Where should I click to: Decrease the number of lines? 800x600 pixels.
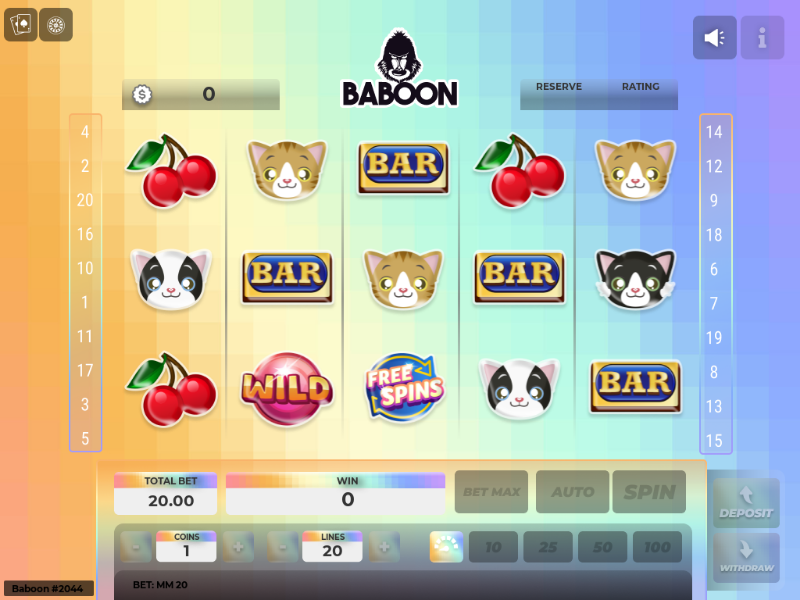(x=283, y=547)
